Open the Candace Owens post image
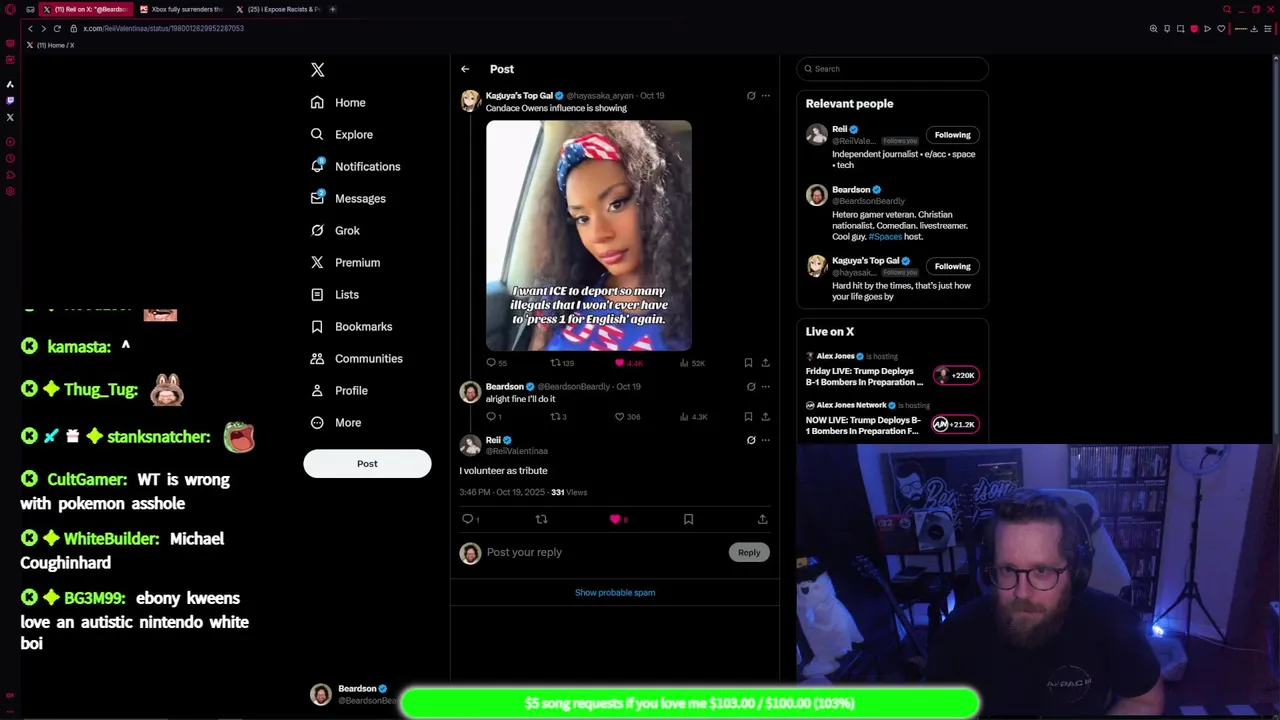 click(x=588, y=235)
